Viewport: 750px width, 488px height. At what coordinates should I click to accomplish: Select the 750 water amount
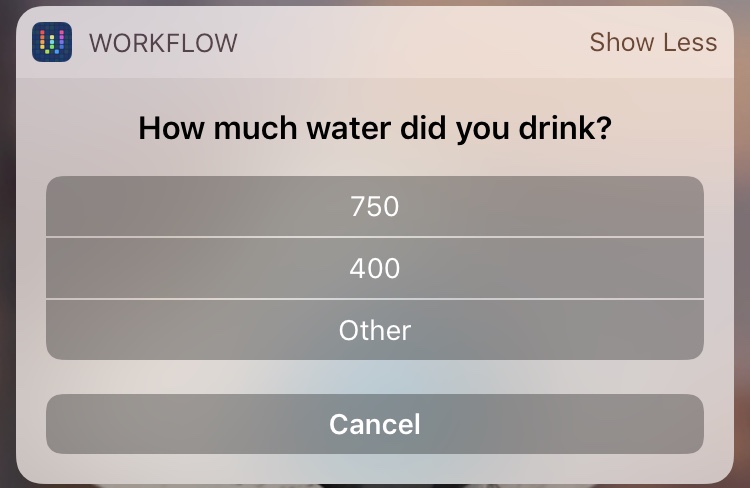tap(375, 207)
